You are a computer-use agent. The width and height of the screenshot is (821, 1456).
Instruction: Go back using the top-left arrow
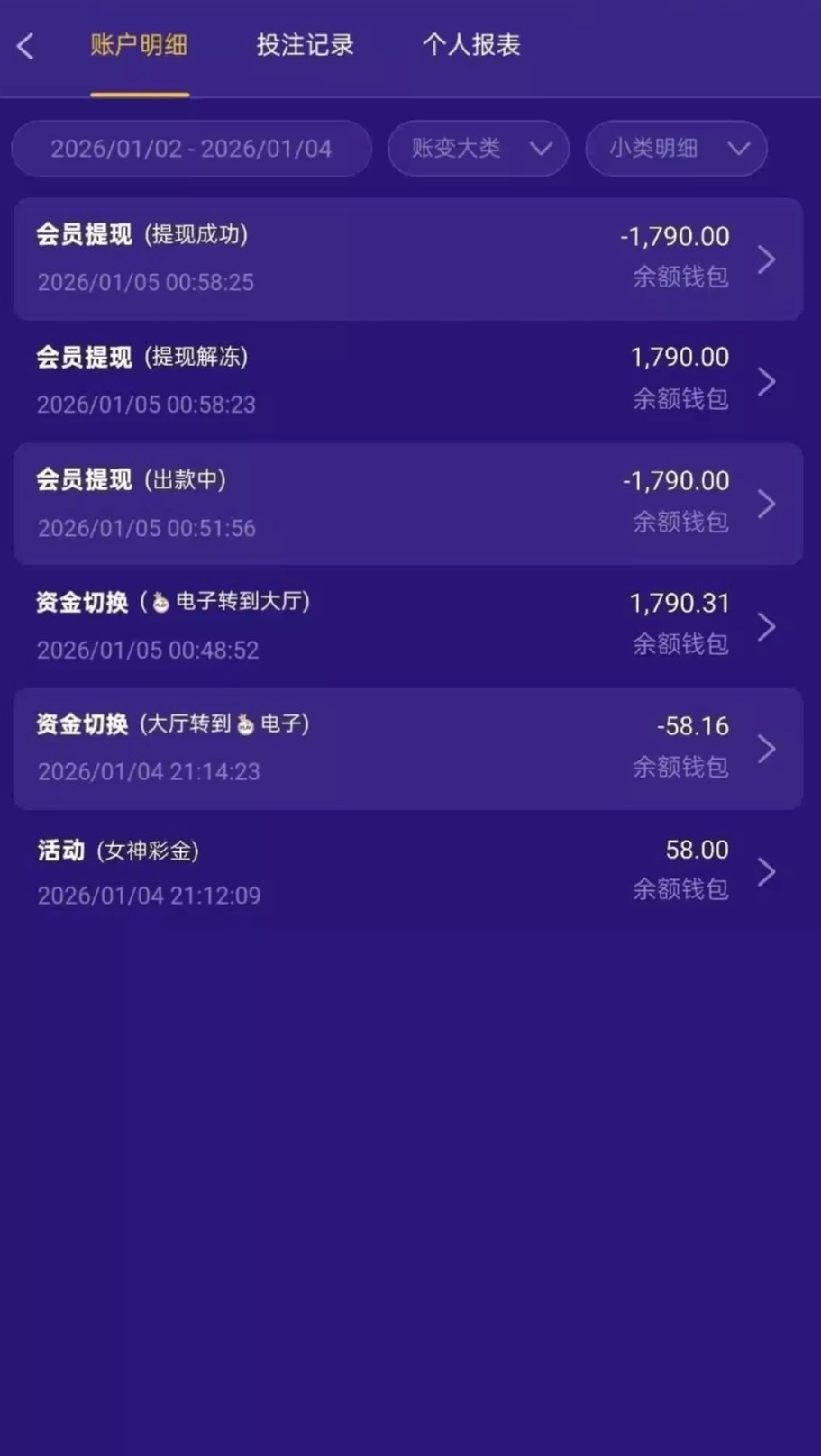pos(25,46)
